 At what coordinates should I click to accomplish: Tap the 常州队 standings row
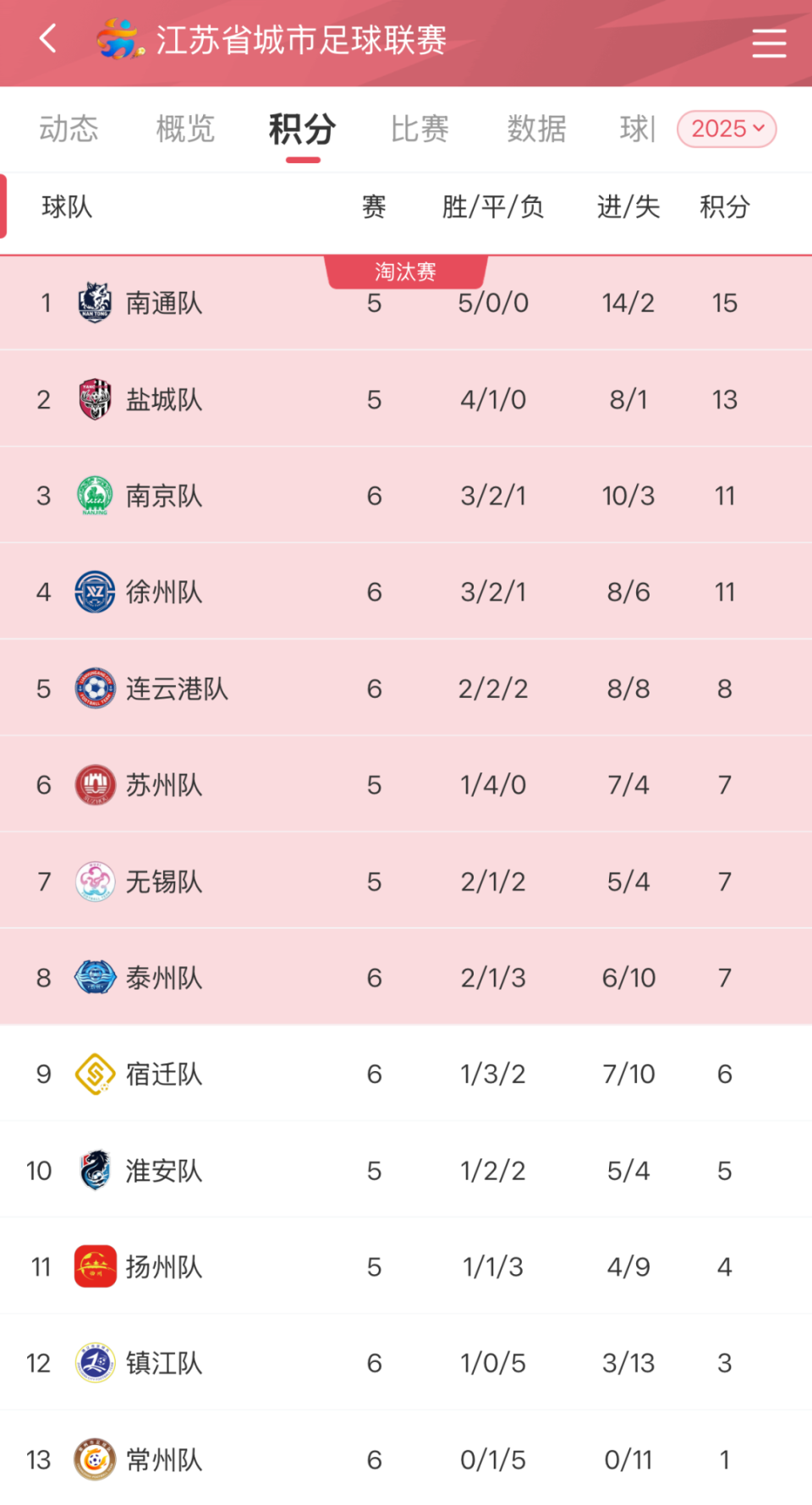coord(406,1459)
